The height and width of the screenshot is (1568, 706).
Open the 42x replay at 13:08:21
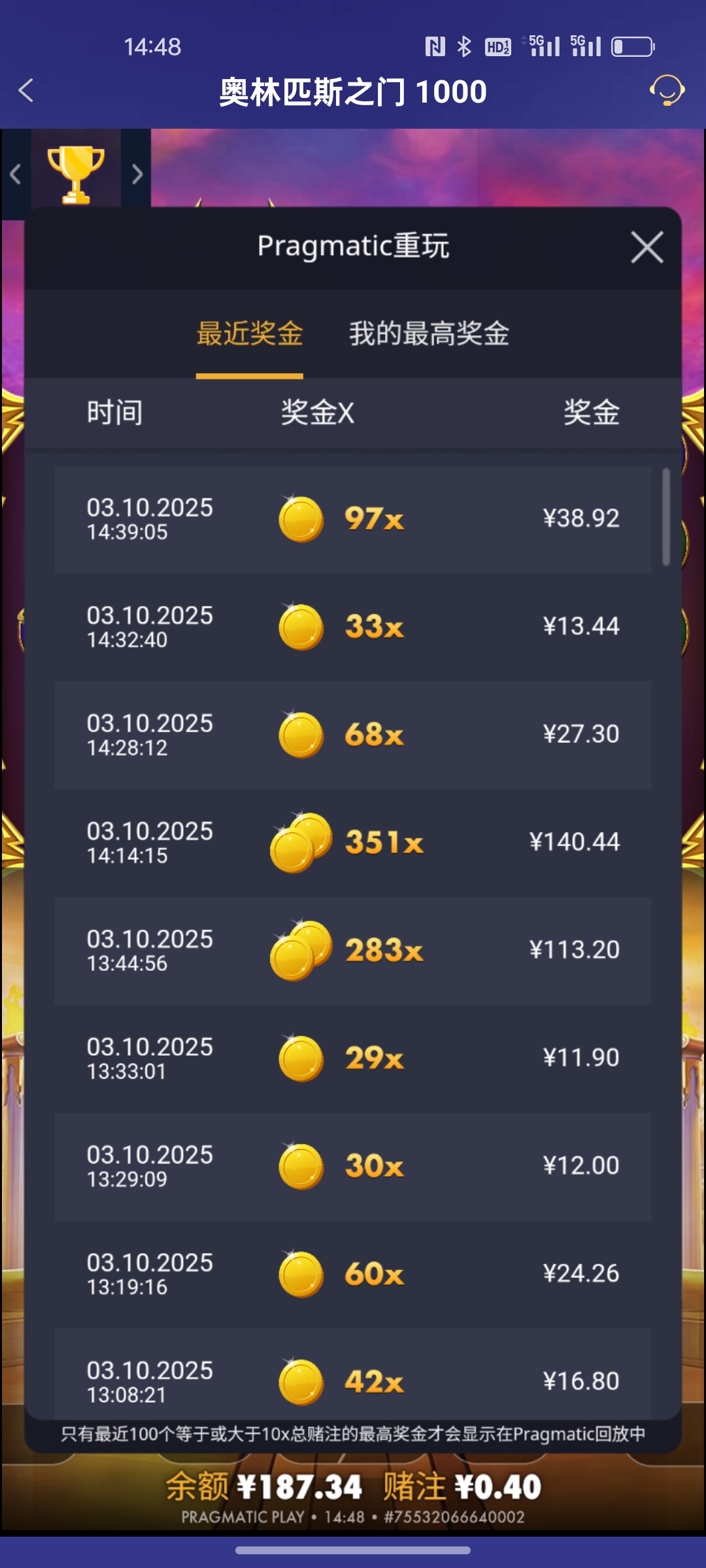[x=353, y=1379]
